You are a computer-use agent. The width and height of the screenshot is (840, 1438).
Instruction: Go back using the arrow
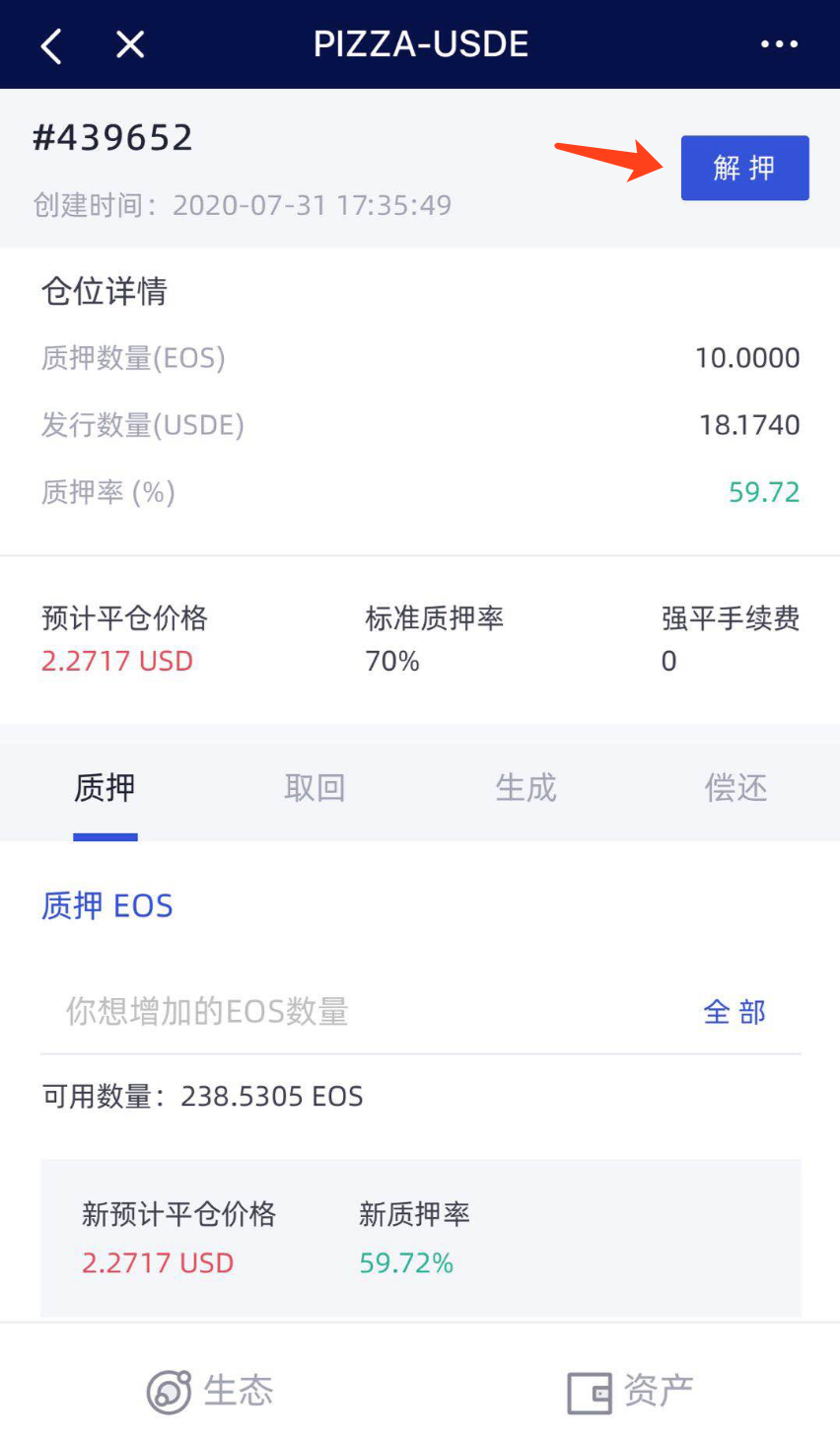tap(51, 45)
